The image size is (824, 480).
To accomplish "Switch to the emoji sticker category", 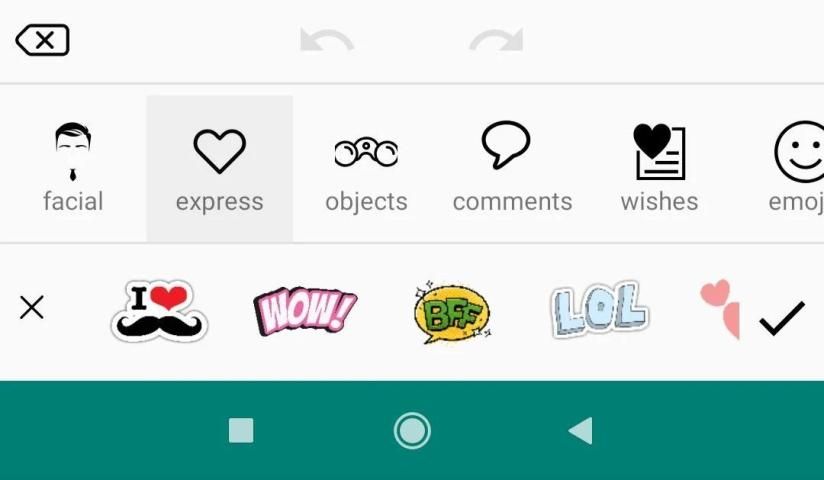I will tap(796, 168).
